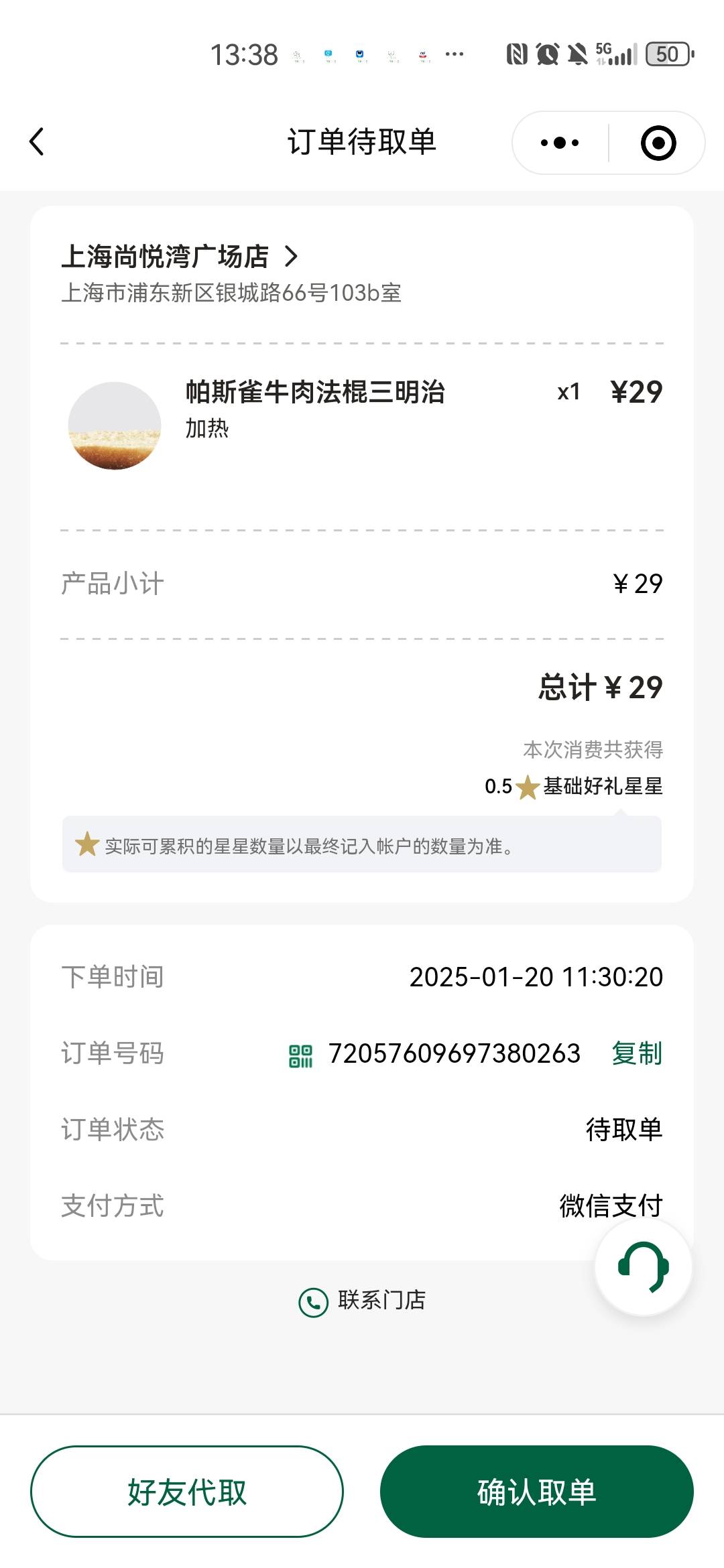Copy the order number with 复制
Screen dimensions: 724x1568
pyautogui.click(x=637, y=1053)
